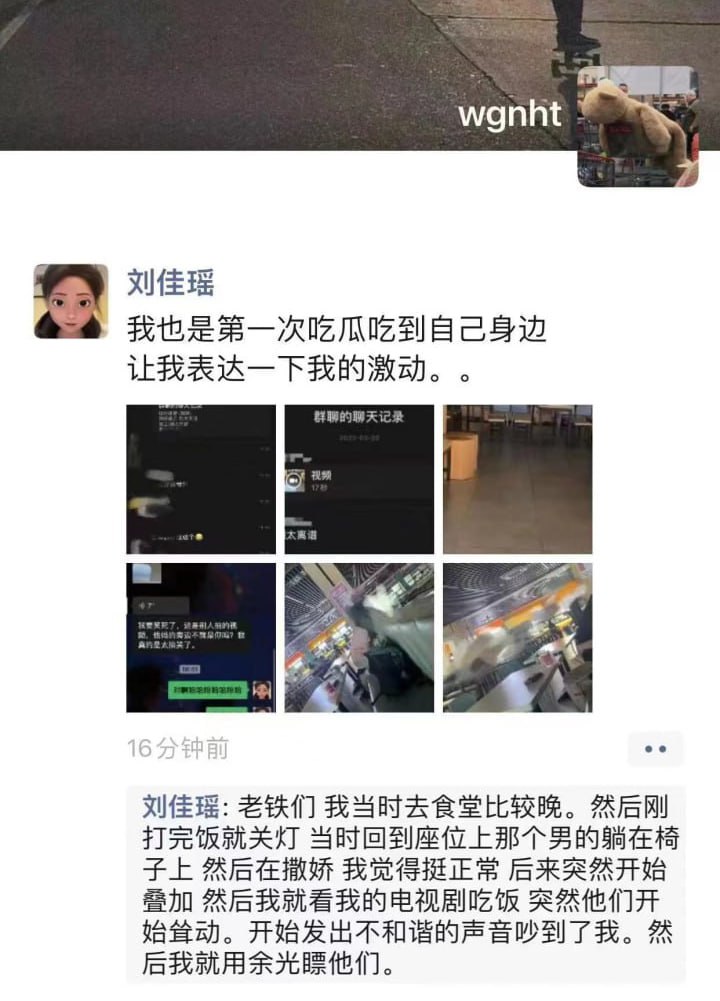View the blurry canteen photo in bottom middle
This screenshot has width=720, height=1001.
point(359,637)
